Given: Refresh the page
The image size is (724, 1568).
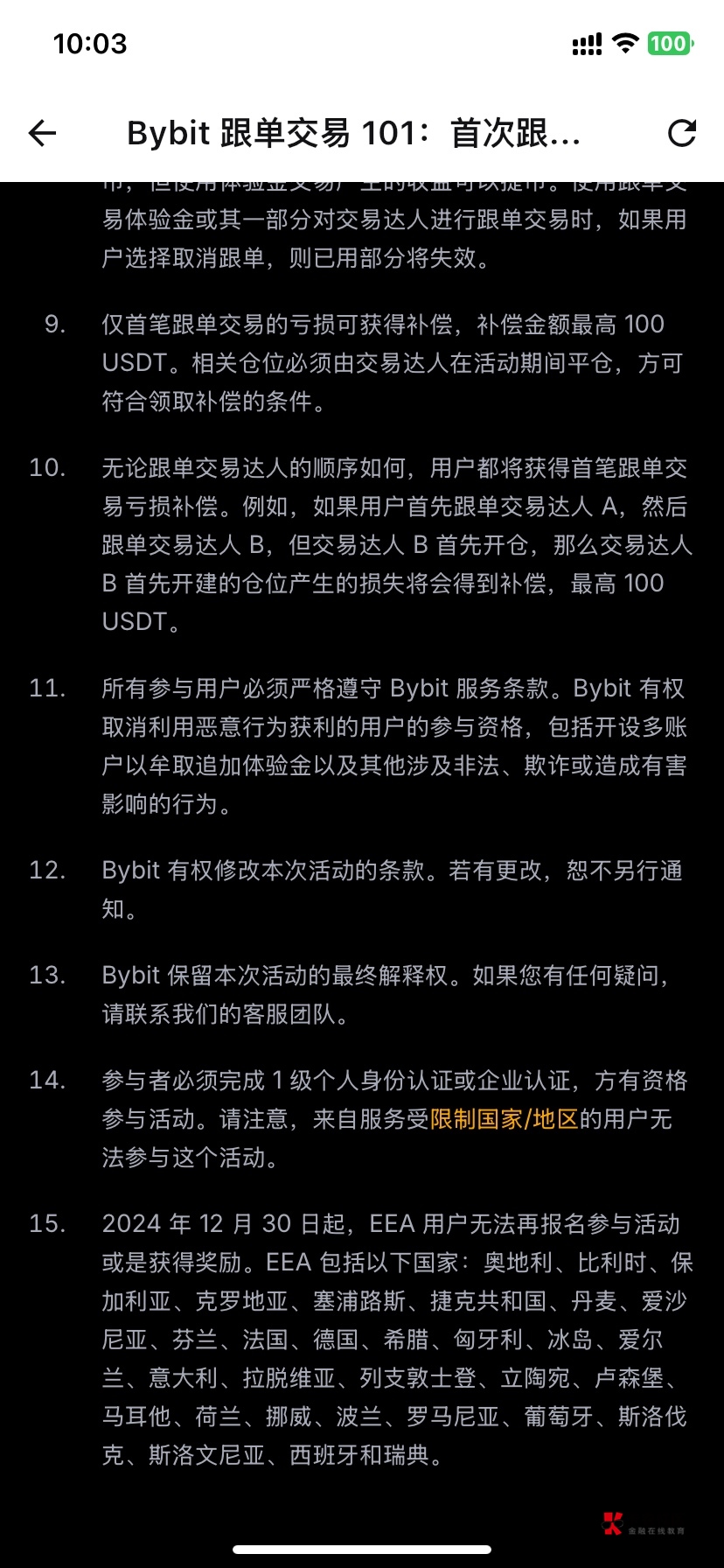Looking at the screenshot, I should [x=681, y=133].
